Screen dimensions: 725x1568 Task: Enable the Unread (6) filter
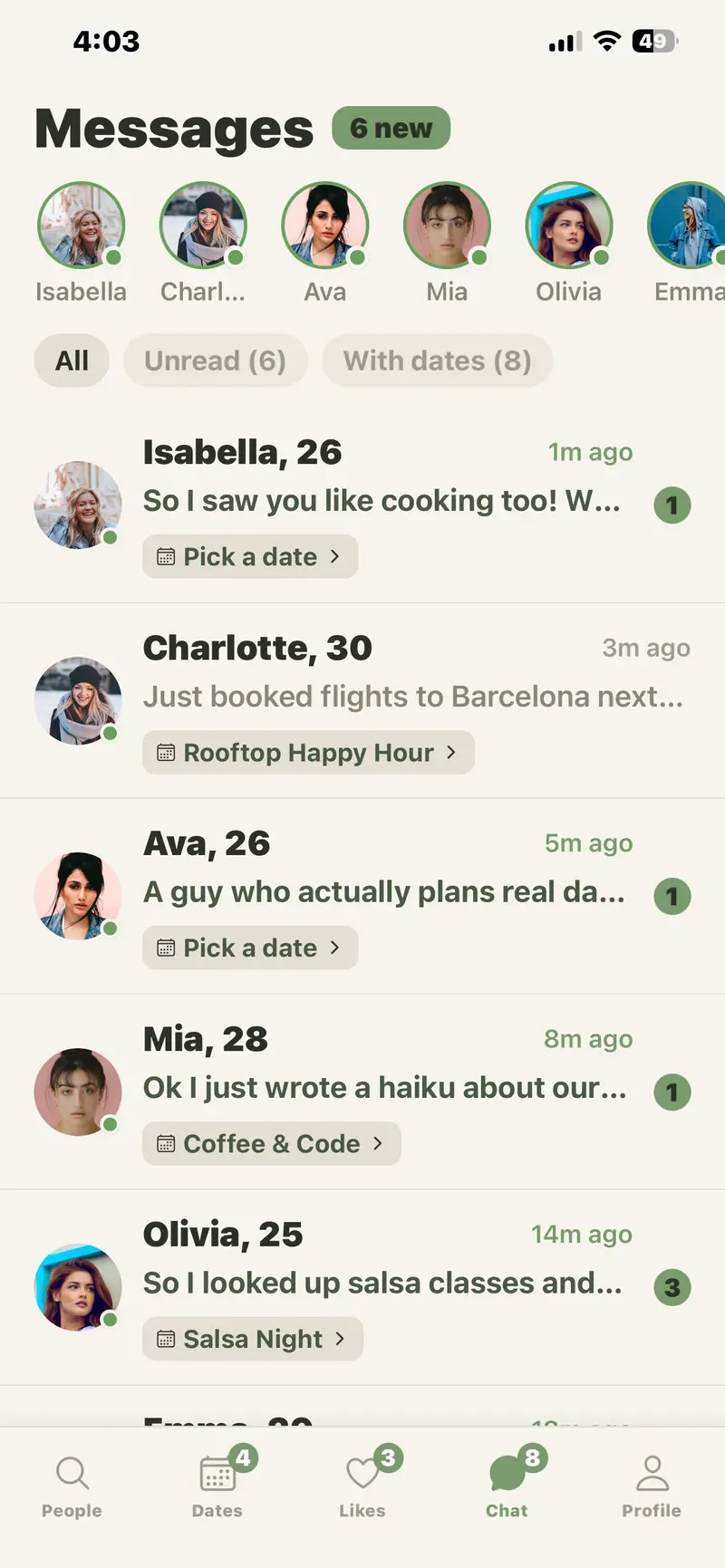[x=216, y=361]
